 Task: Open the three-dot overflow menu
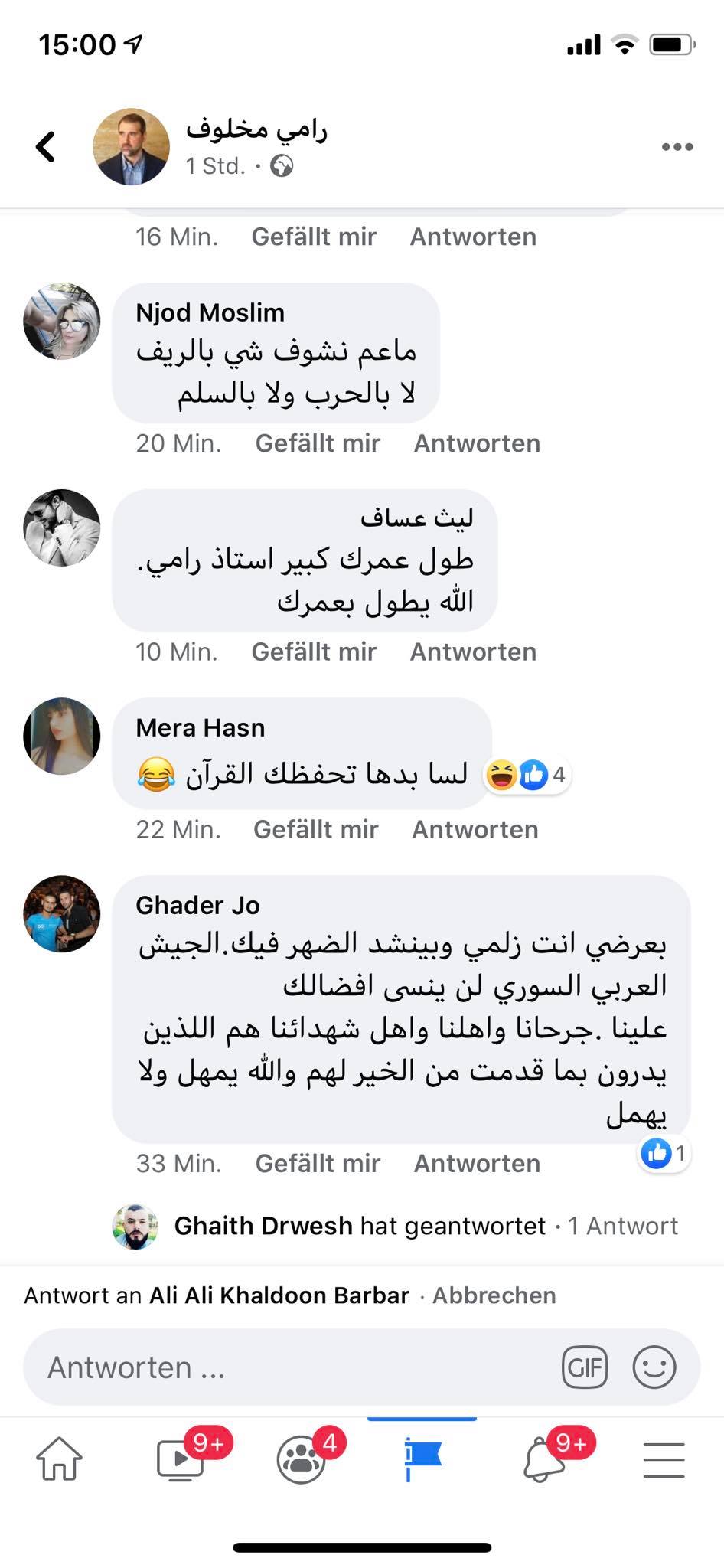point(677,147)
